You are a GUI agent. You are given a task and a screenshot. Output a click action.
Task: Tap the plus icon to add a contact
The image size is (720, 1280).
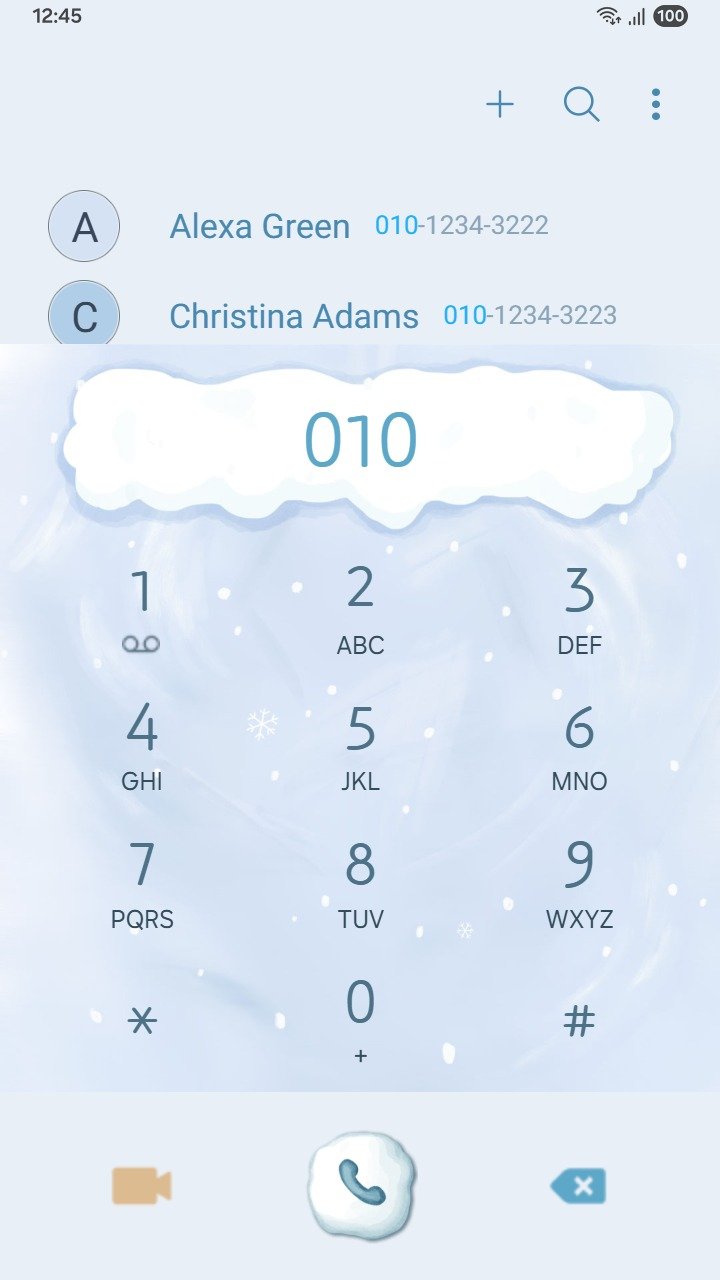(x=500, y=104)
